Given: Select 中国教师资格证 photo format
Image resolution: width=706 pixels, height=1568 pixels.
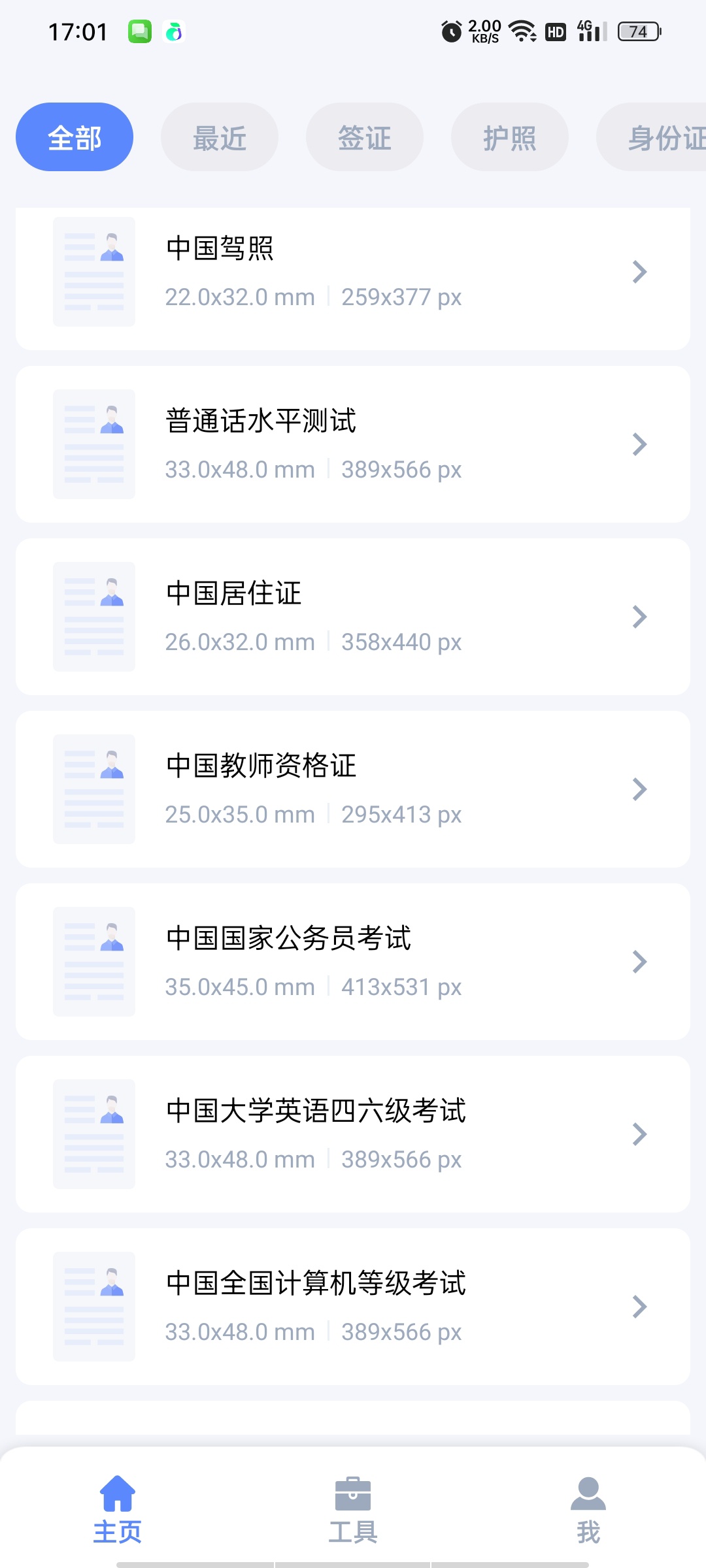Looking at the screenshot, I should pyautogui.click(x=353, y=789).
